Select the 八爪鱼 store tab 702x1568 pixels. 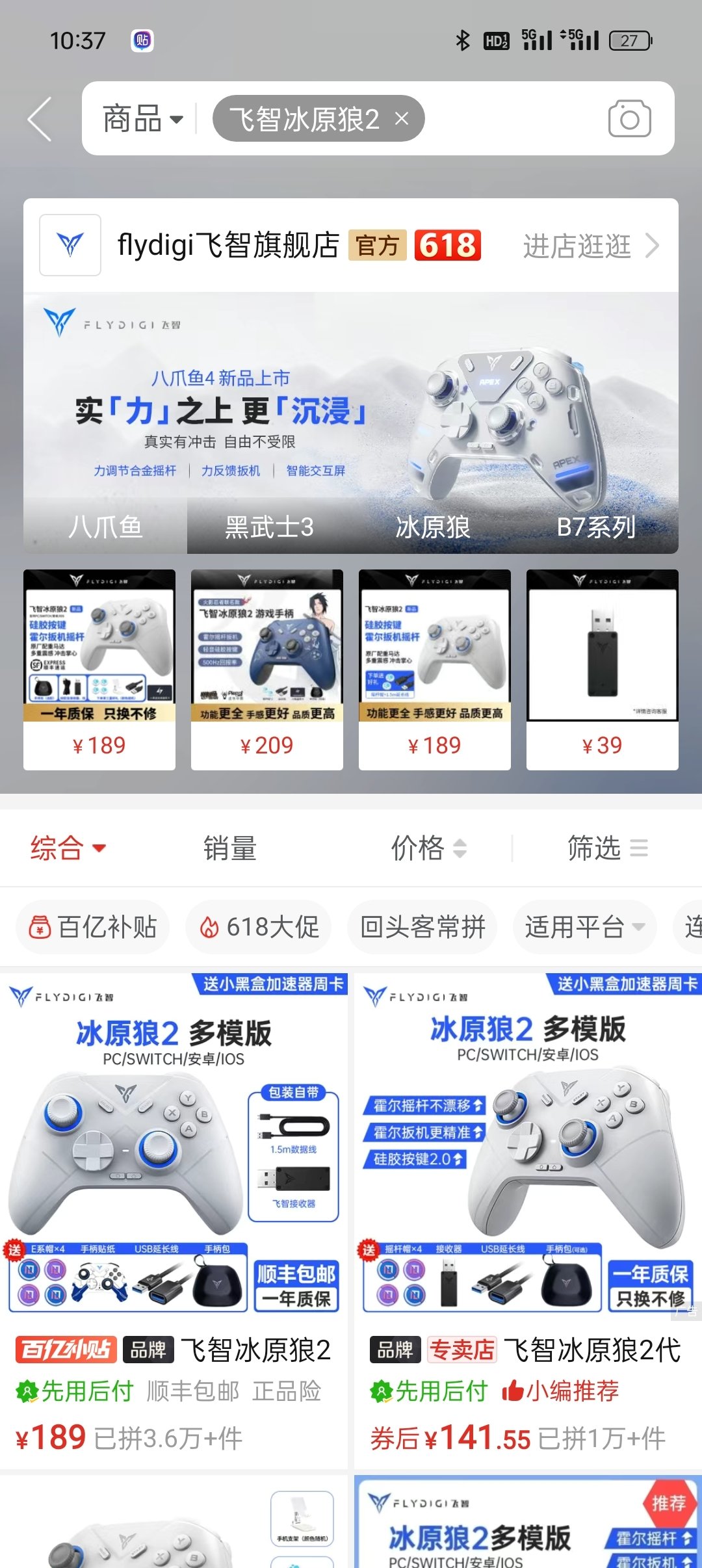click(105, 527)
